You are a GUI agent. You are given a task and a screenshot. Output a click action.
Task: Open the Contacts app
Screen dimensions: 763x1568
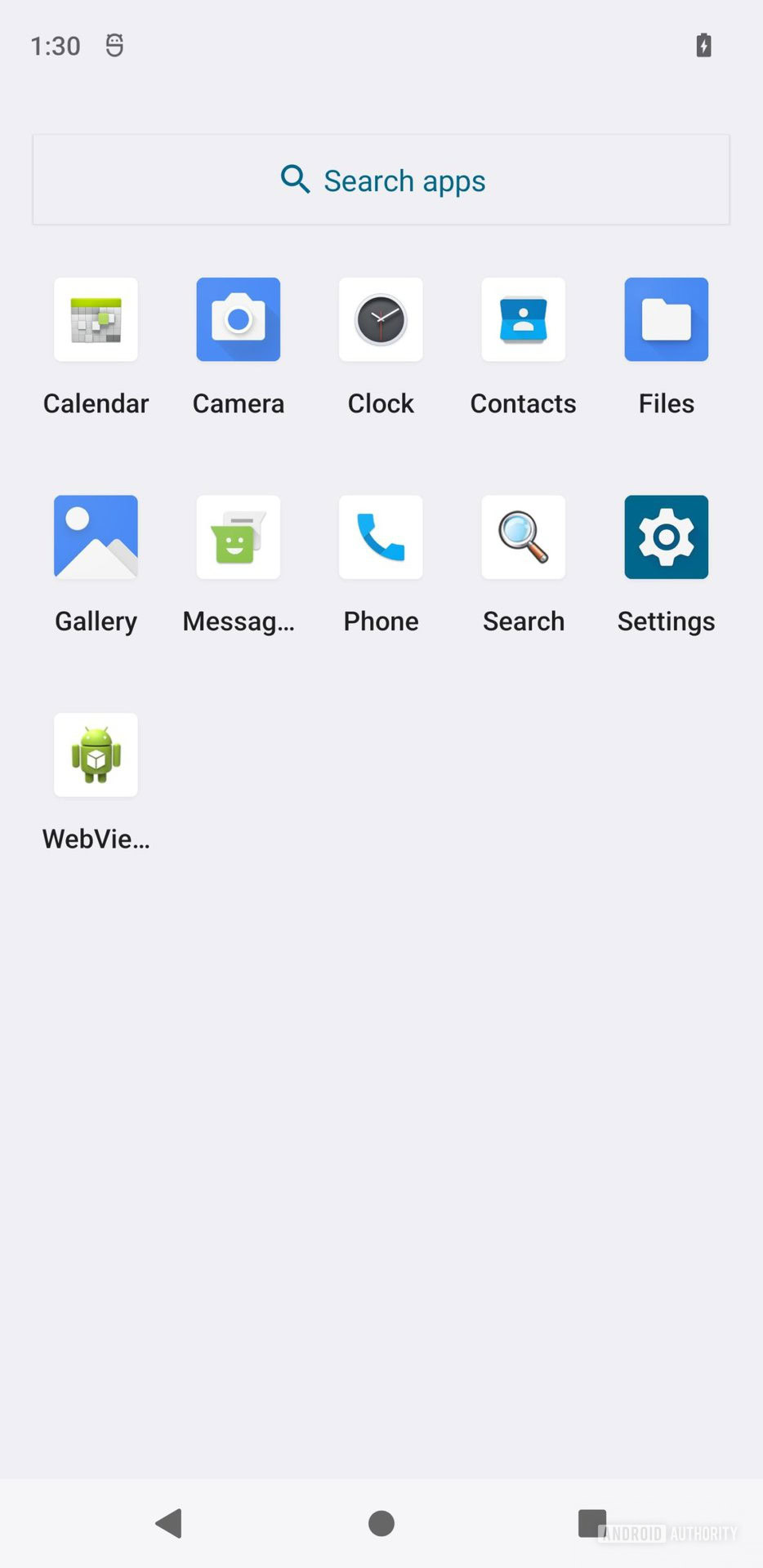coord(524,319)
